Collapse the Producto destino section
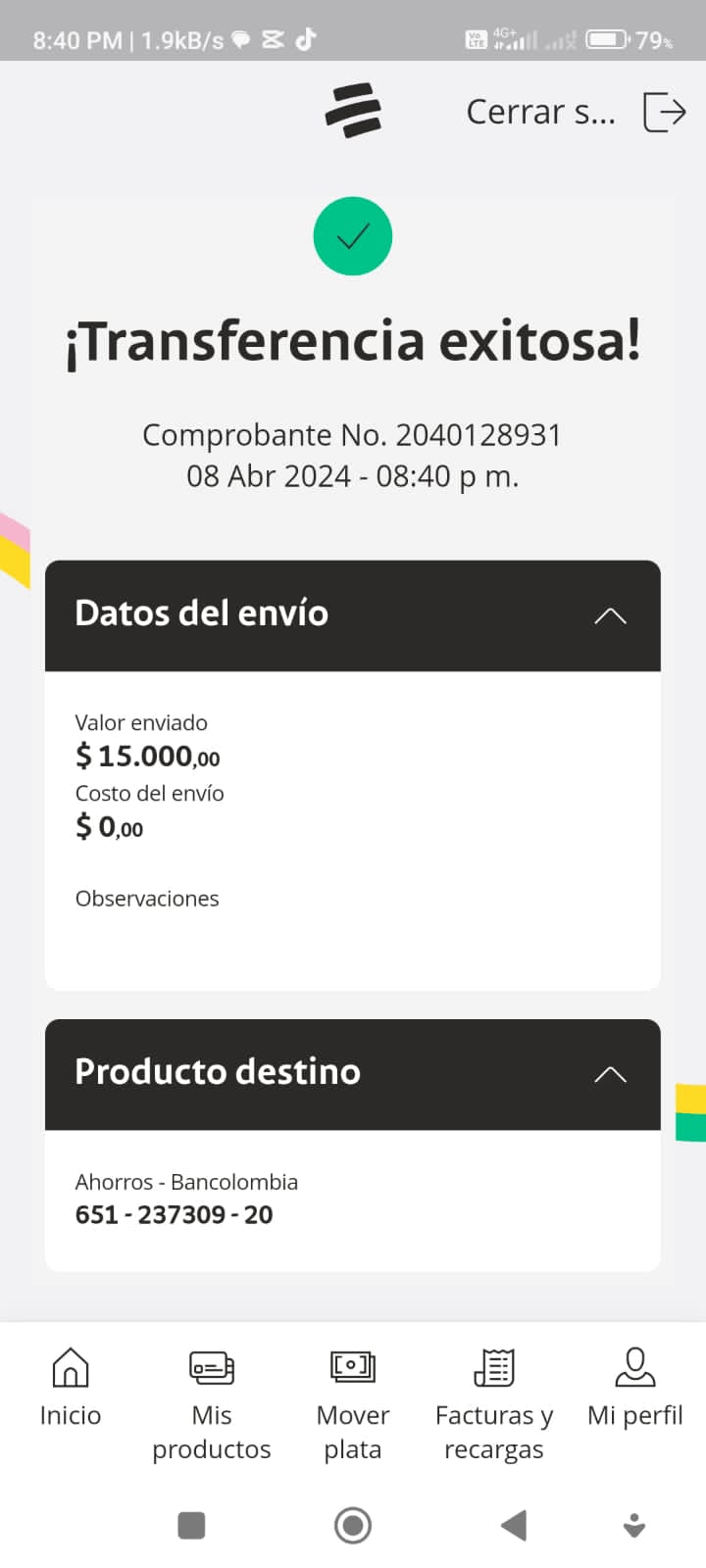Screen dimensions: 706x1568 (x=610, y=1074)
